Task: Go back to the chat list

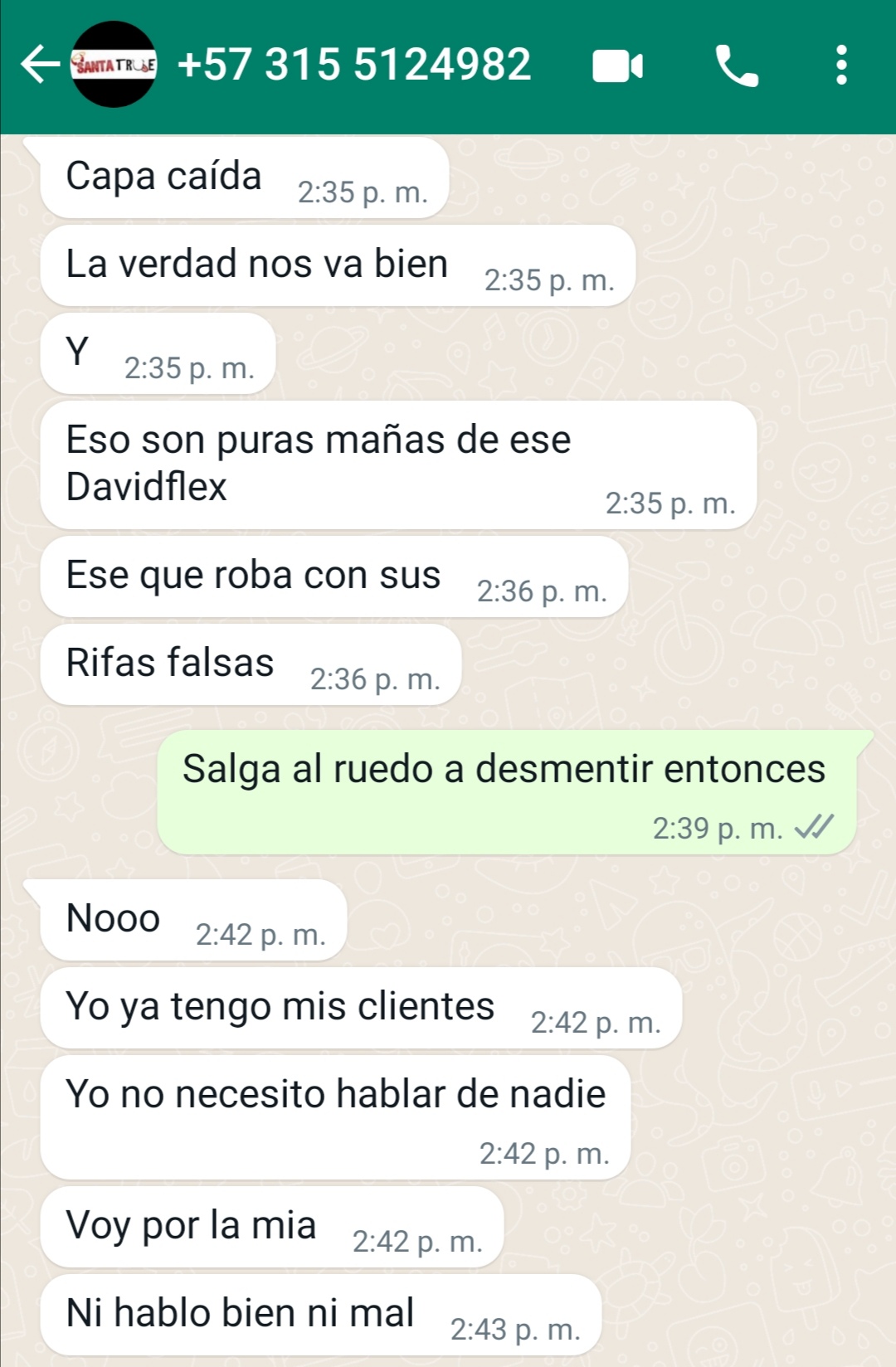Action: pyautogui.click(x=39, y=65)
